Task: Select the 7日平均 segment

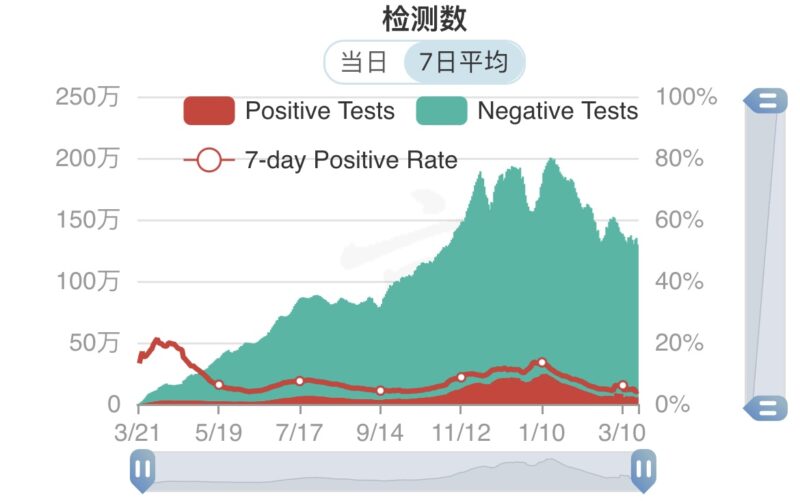Action: click(463, 62)
